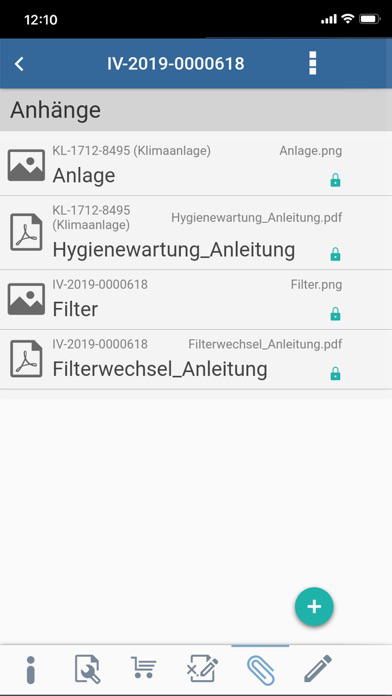
Task: Switch to the checklist edit tab
Action: [x=202, y=669]
